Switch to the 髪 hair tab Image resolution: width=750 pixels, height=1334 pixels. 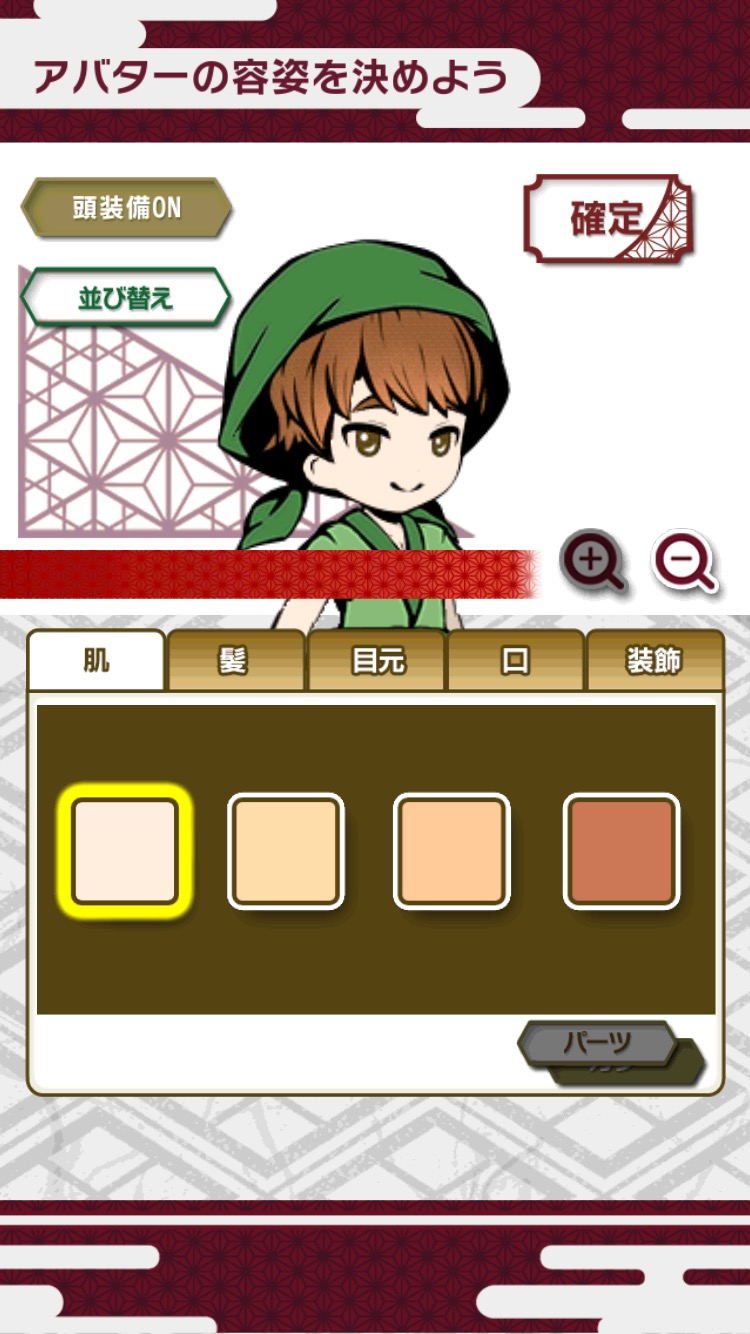coord(235,661)
